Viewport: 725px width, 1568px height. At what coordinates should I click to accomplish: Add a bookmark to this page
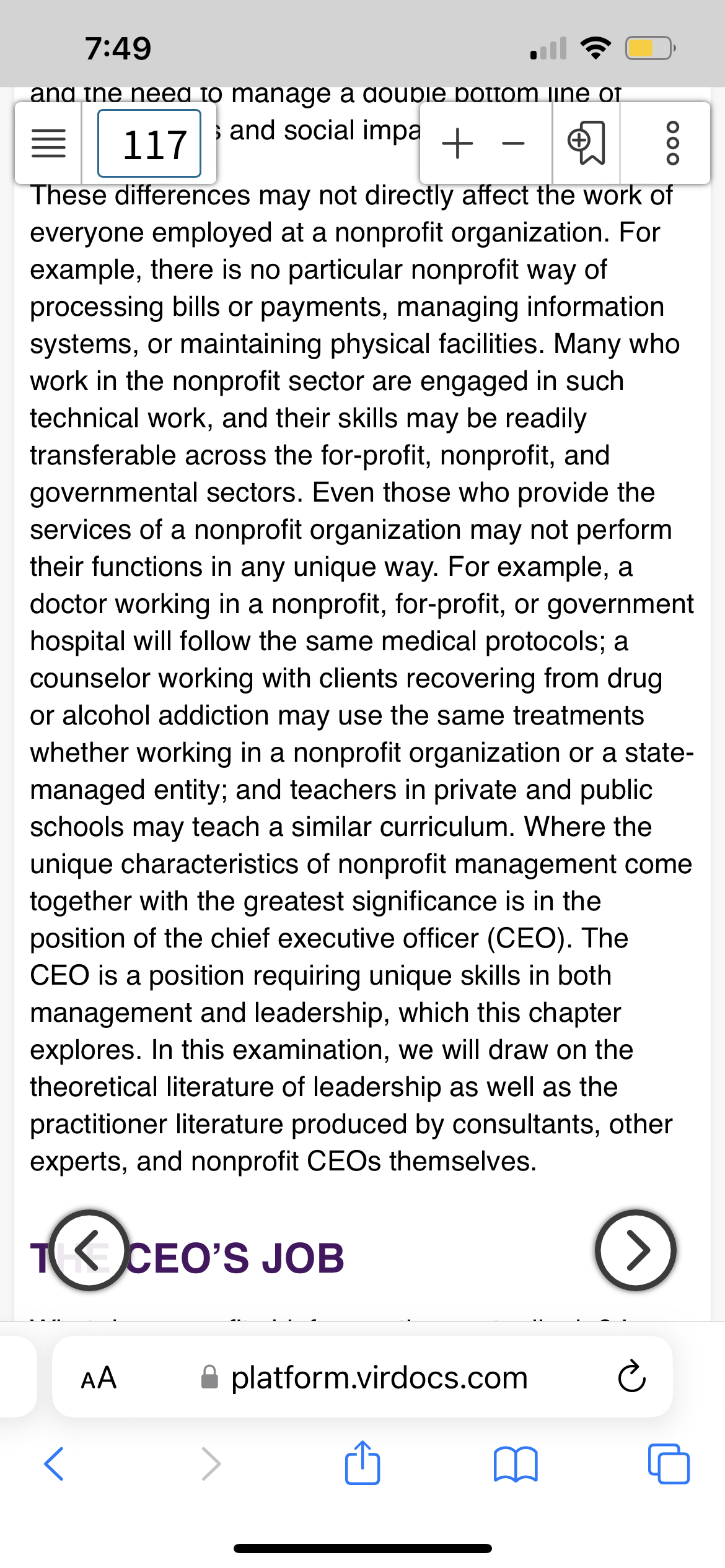pyautogui.click(x=586, y=143)
